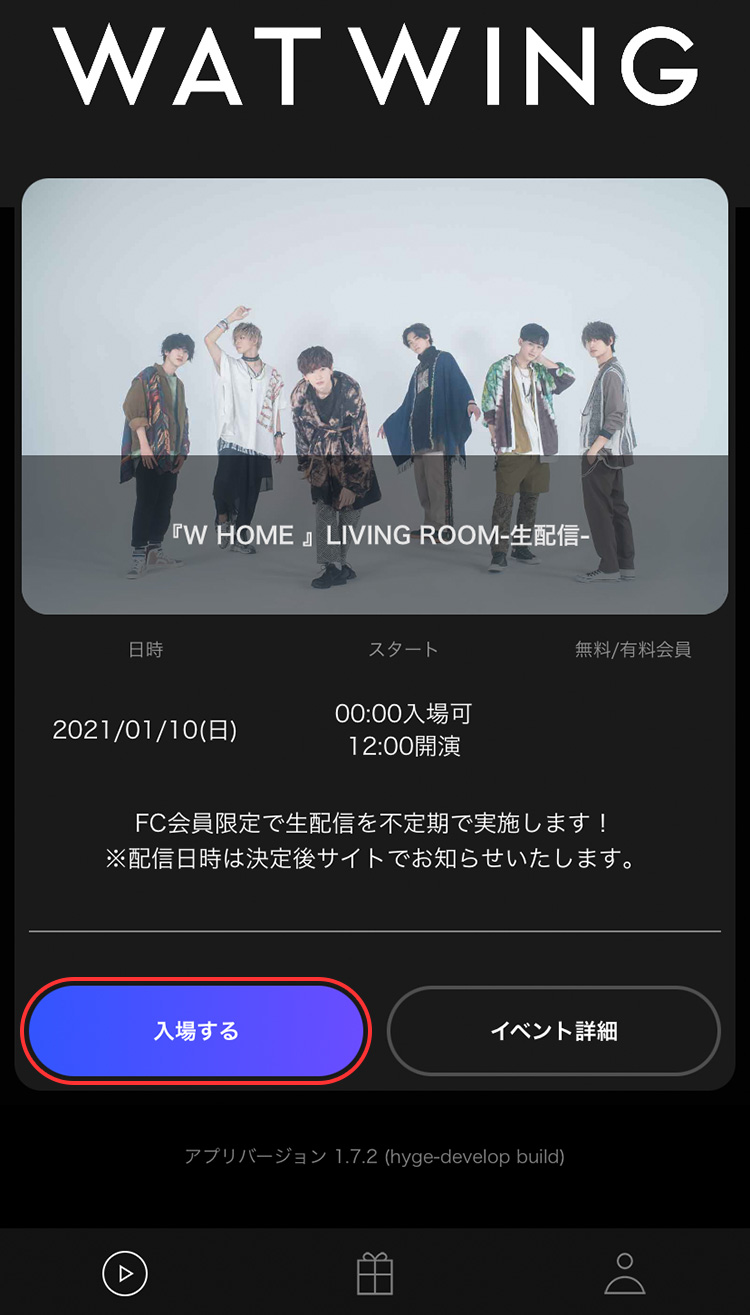Tap the アプリバージョン 1.7.2 version text

375,1156
